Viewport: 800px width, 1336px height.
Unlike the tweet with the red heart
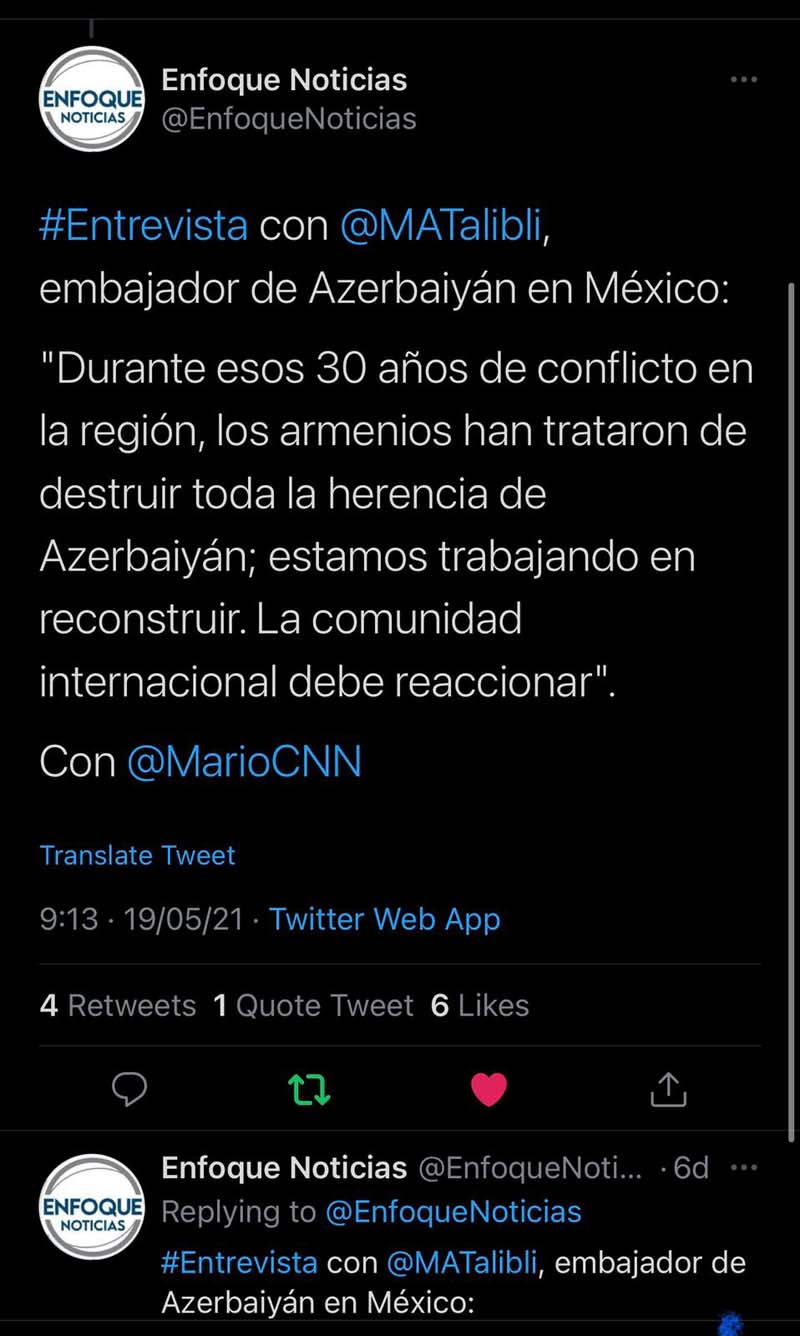pos(489,1089)
